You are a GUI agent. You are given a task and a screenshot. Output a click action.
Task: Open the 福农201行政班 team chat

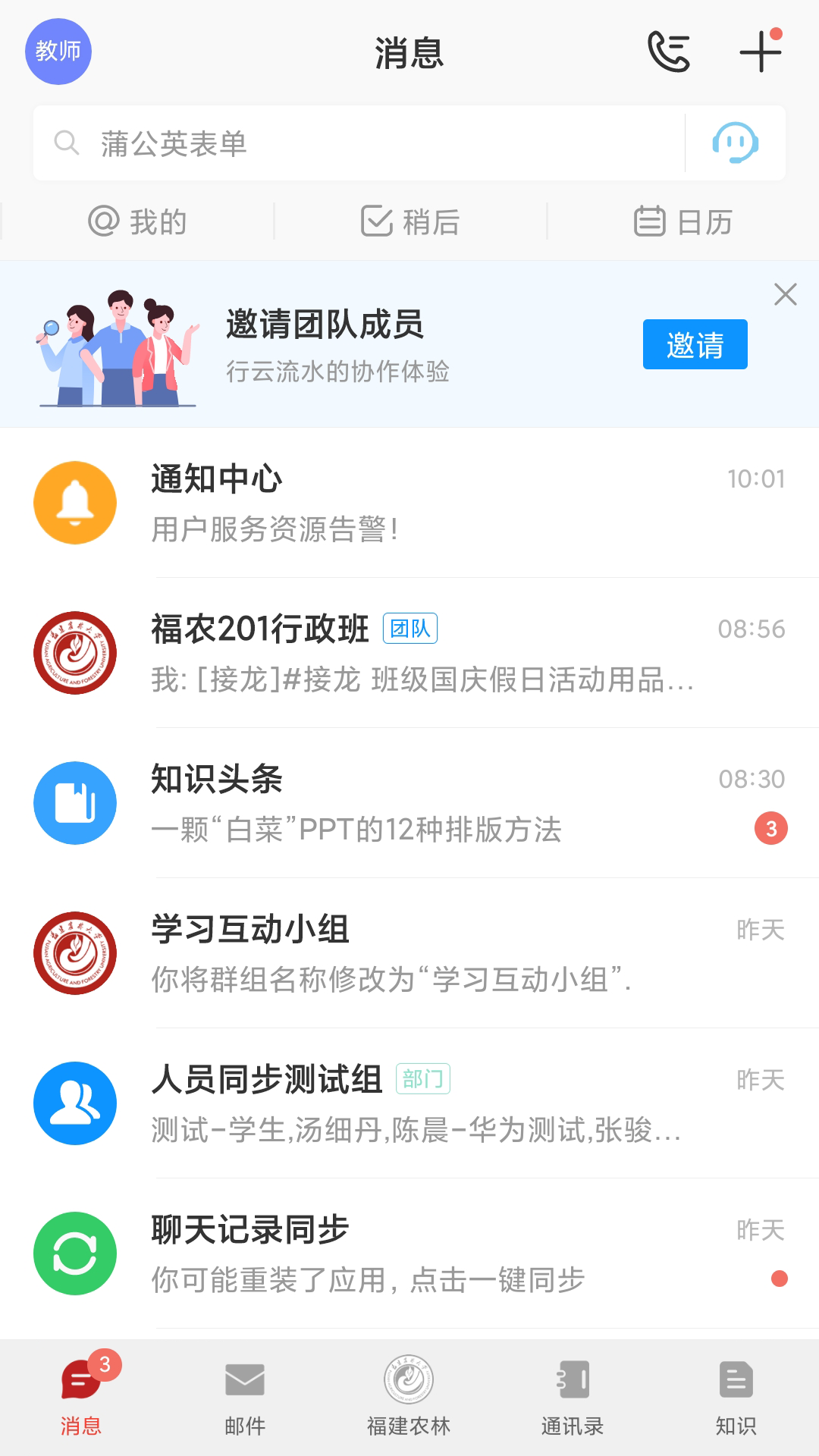coord(409,653)
